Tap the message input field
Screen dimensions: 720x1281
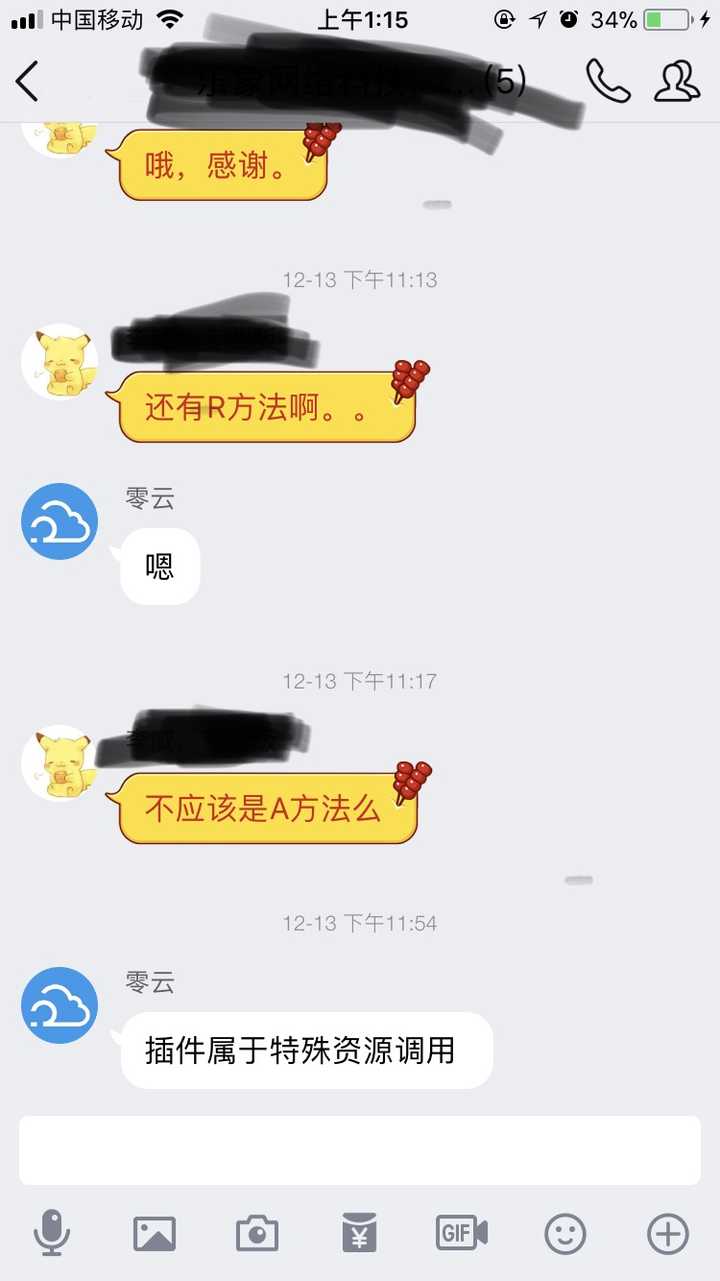[360, 1150]
